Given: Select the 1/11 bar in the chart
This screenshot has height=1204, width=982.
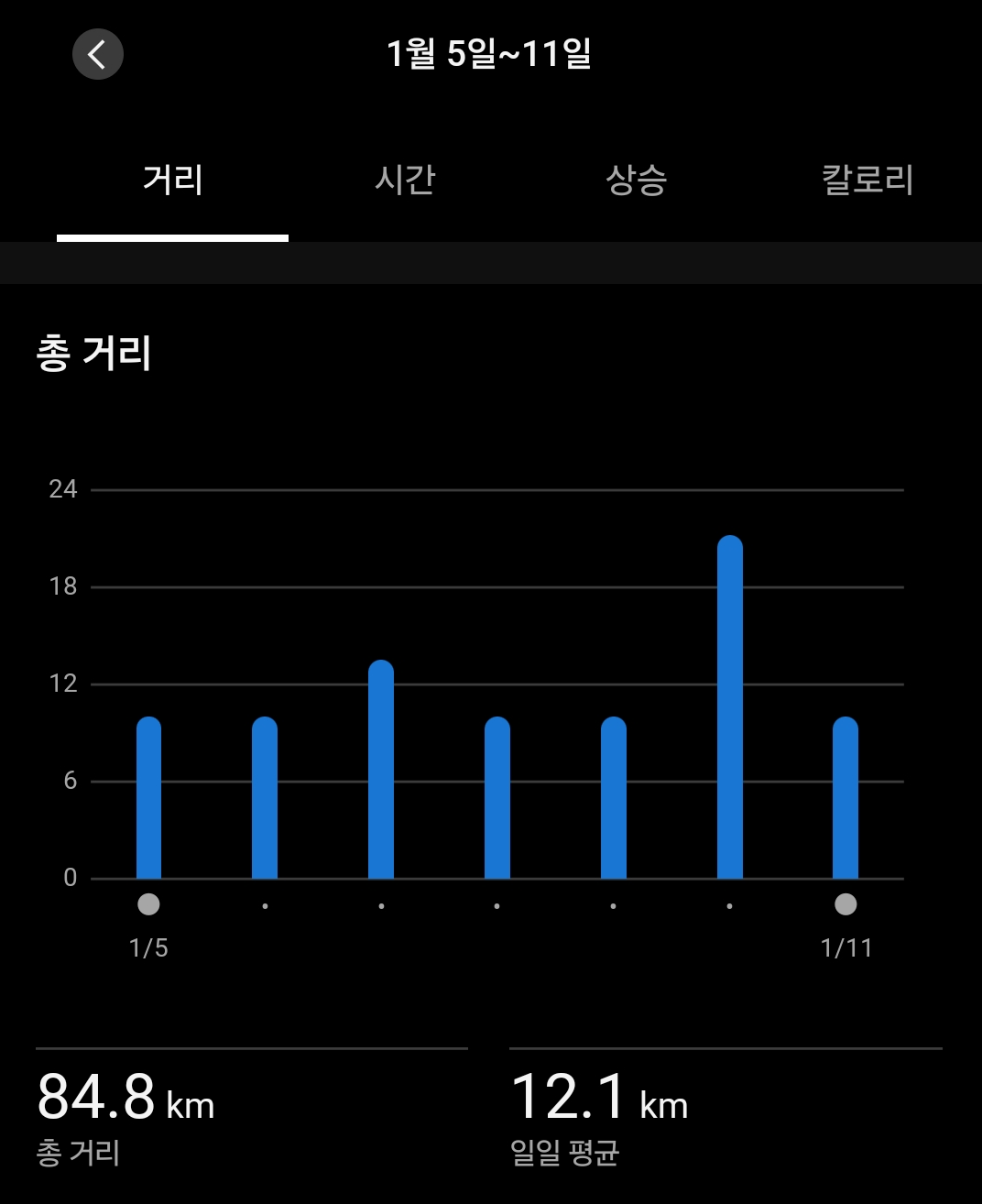Looking at the screenshot, I should pyautogui.click(x=846, y=797).
